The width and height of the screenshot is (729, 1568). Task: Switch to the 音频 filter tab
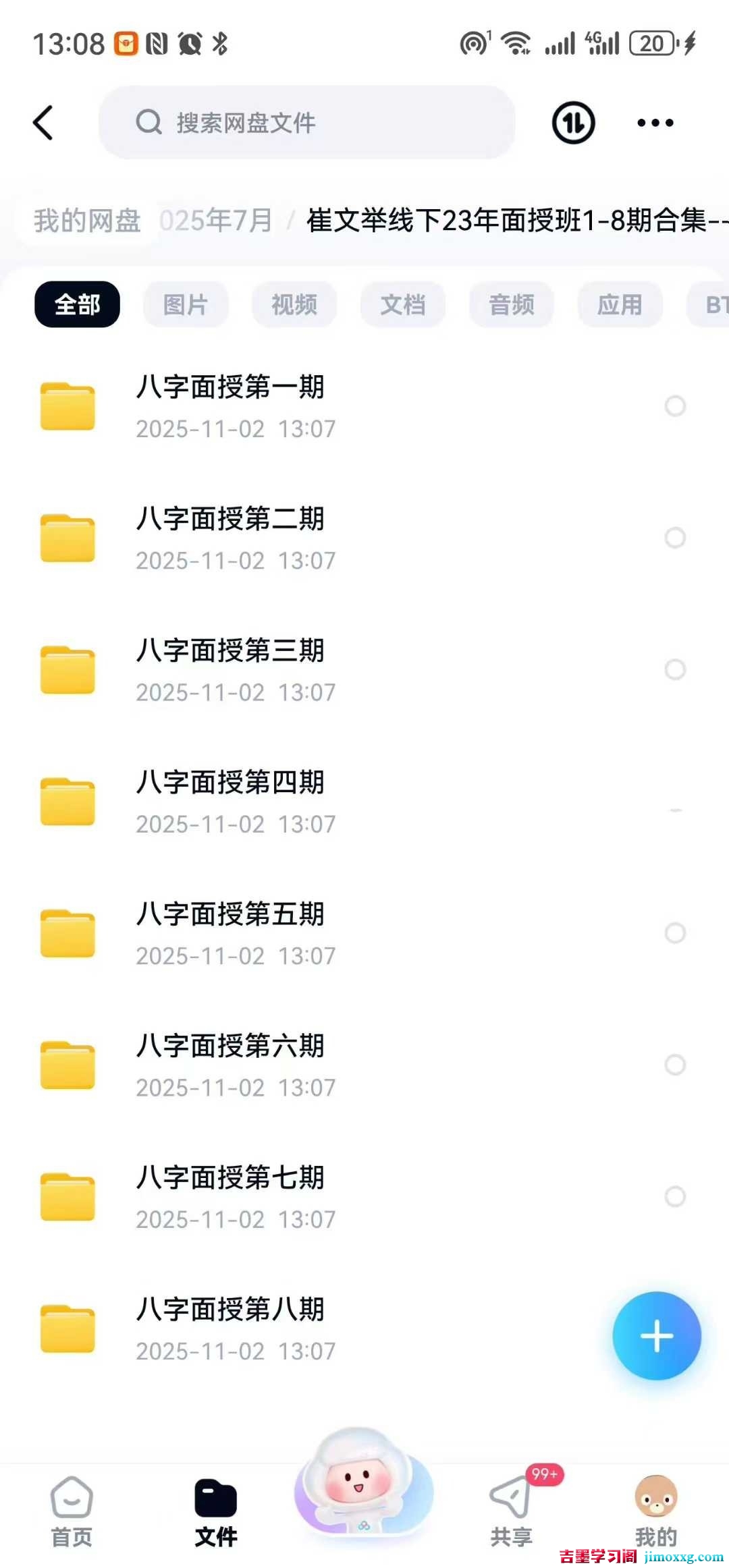coord(511,304)
